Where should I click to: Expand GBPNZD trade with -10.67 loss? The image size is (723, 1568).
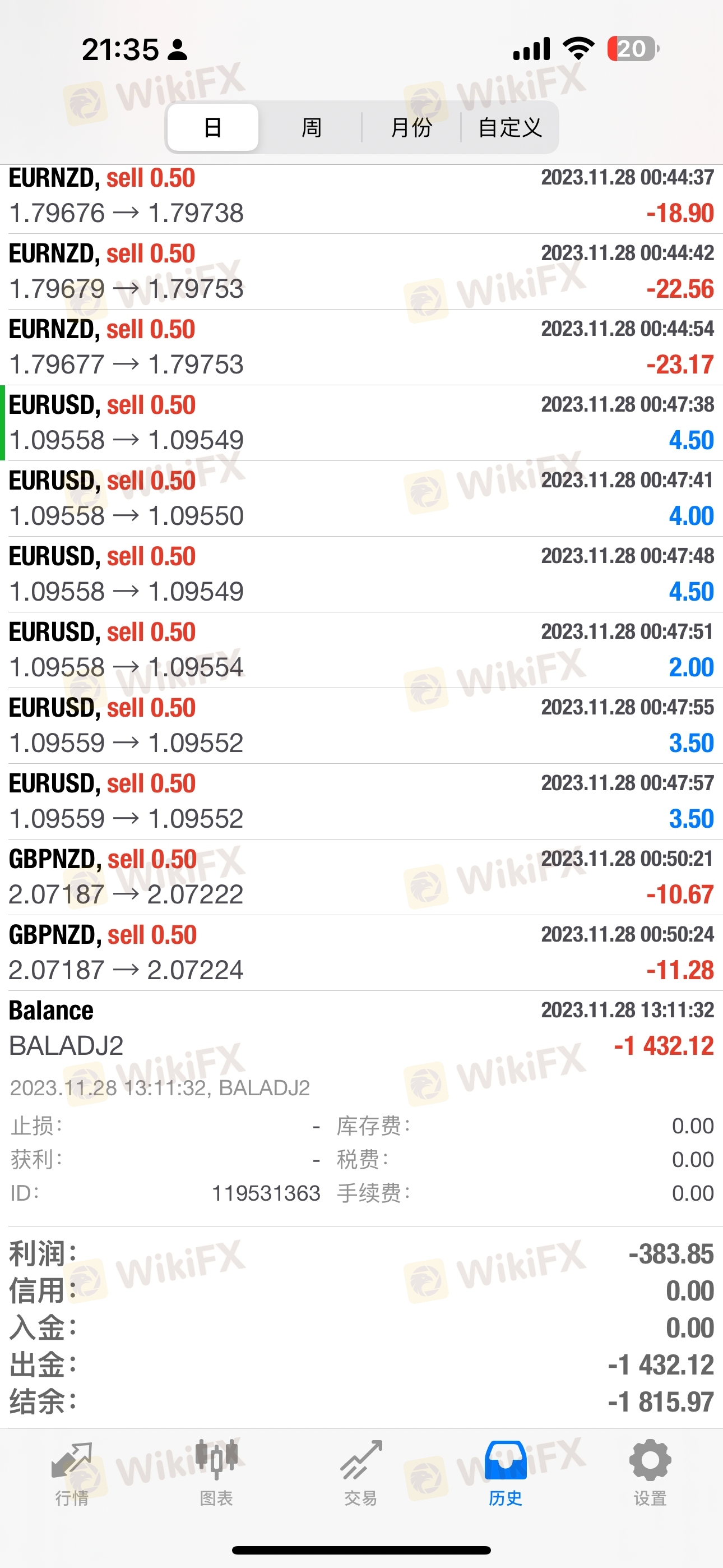[361, 877]
